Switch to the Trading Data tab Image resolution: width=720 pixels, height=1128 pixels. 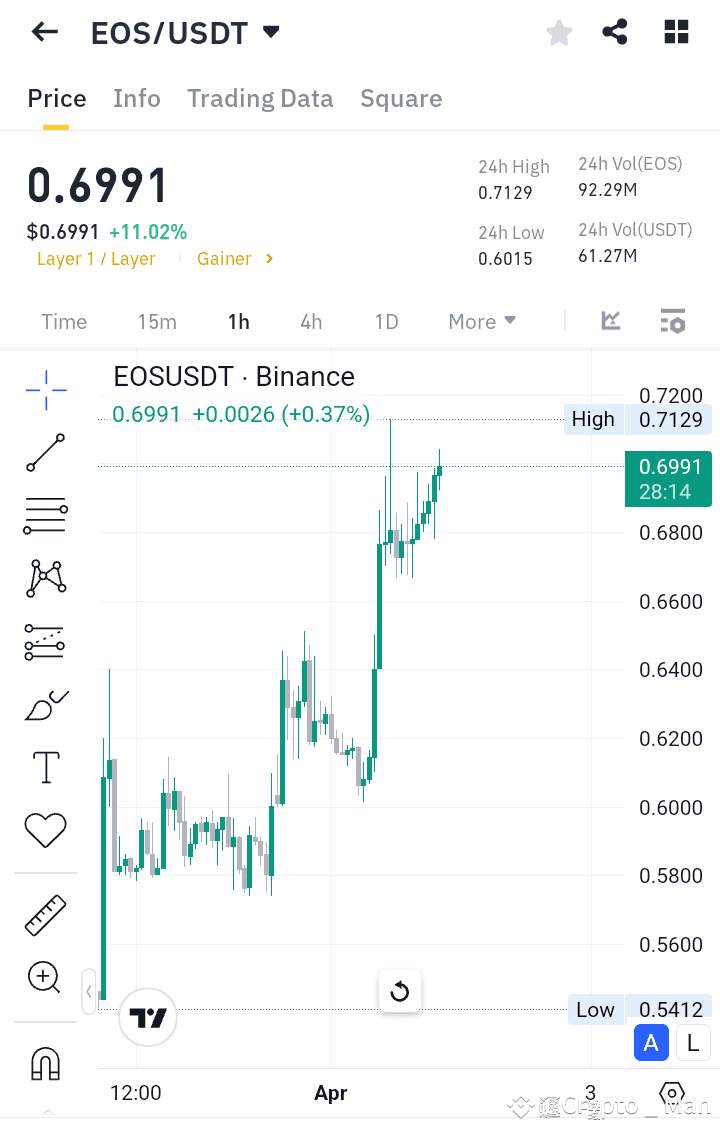pos(260,98)
